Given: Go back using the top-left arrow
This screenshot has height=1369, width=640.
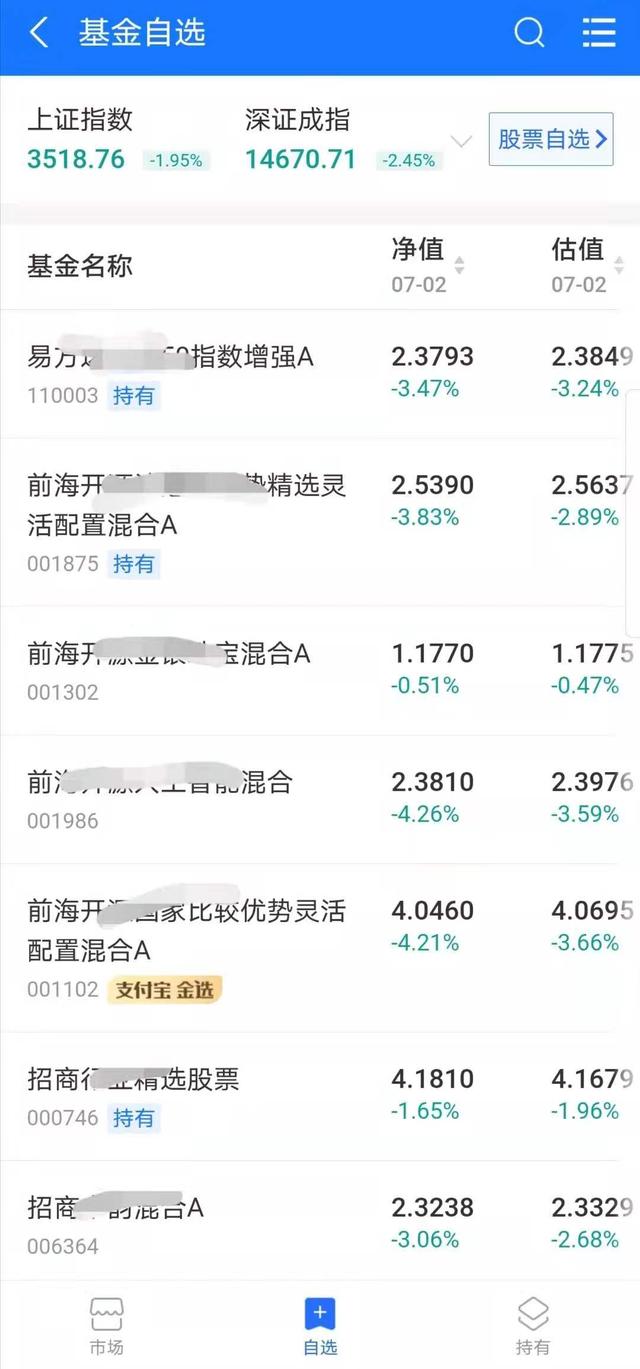Looking at the screenshot, I should coord(38,33).
